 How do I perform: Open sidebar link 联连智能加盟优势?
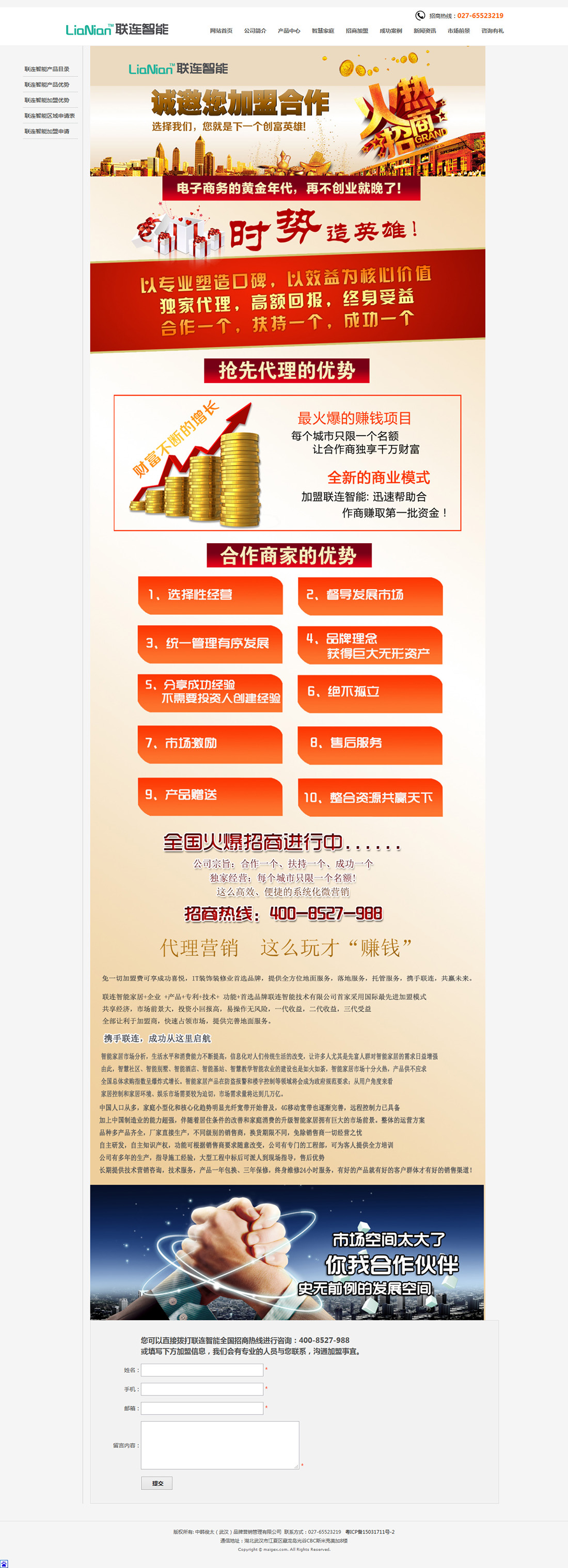click(47, 101)
